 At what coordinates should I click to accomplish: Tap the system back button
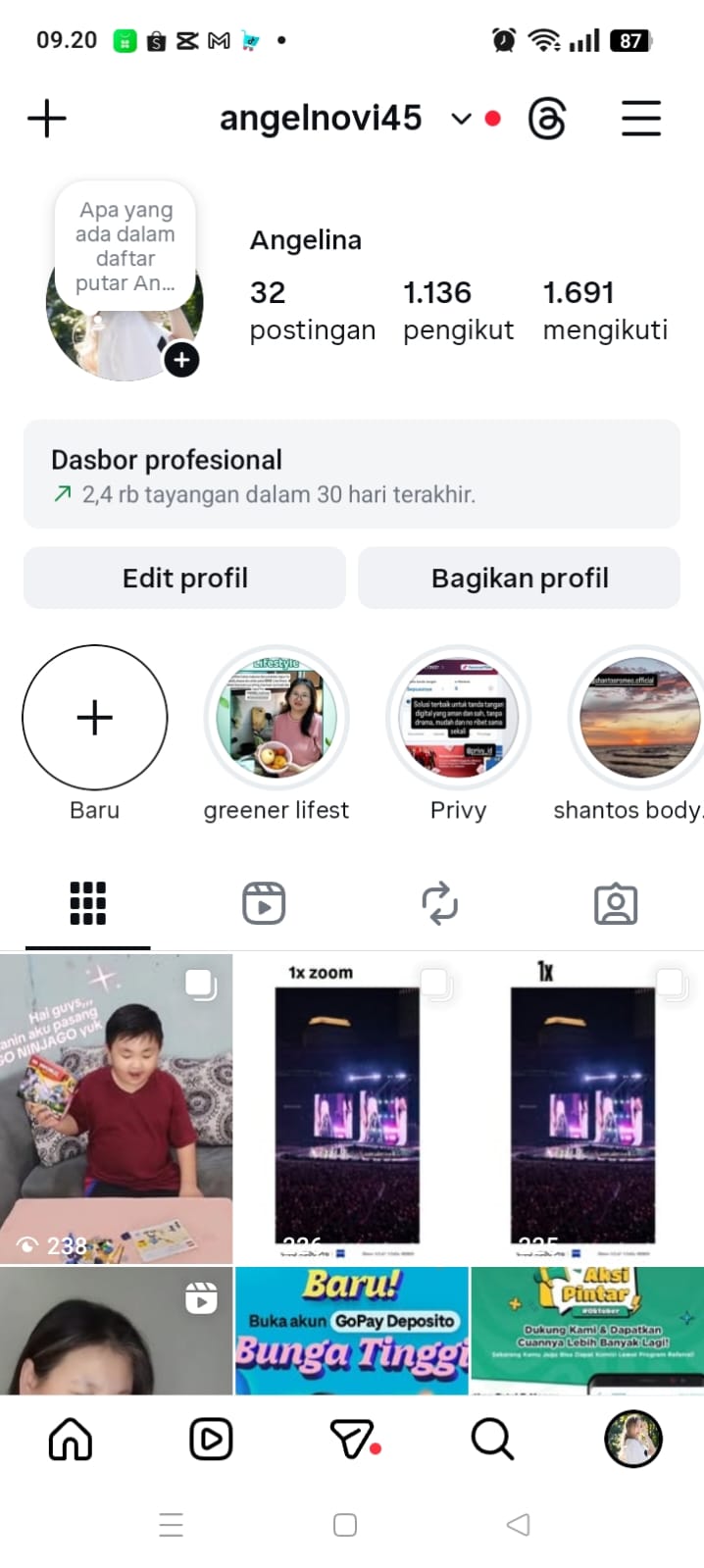[518, 1525]
